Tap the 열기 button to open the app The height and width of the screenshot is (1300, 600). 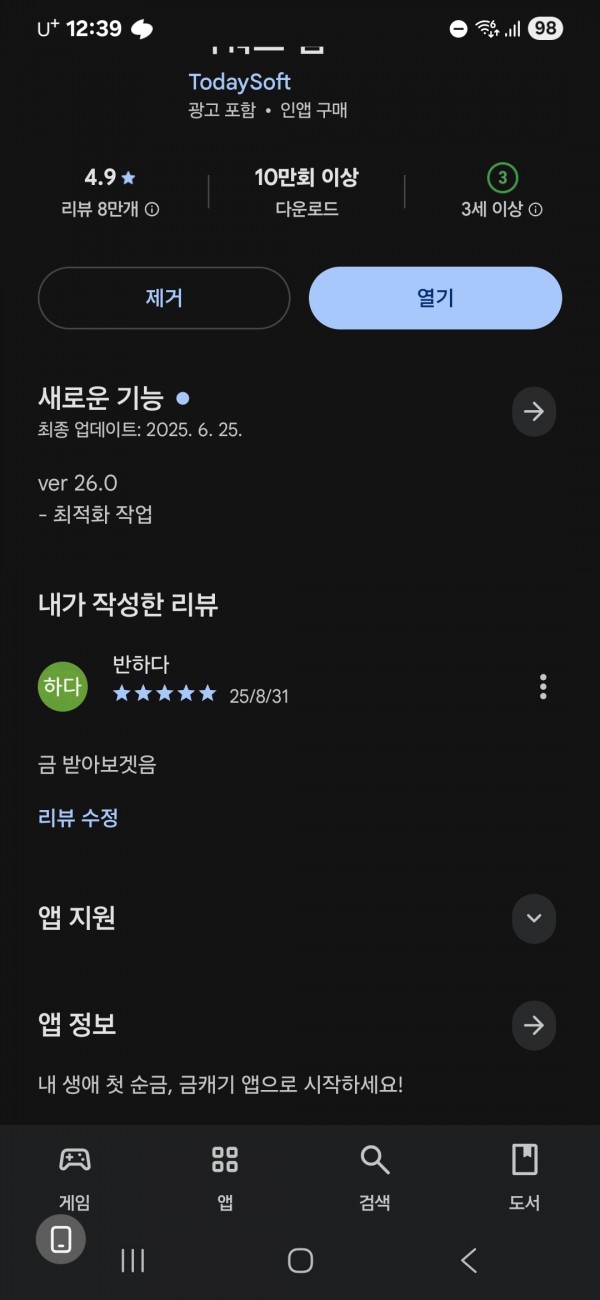pyautogui.click(x=435, y=298)
